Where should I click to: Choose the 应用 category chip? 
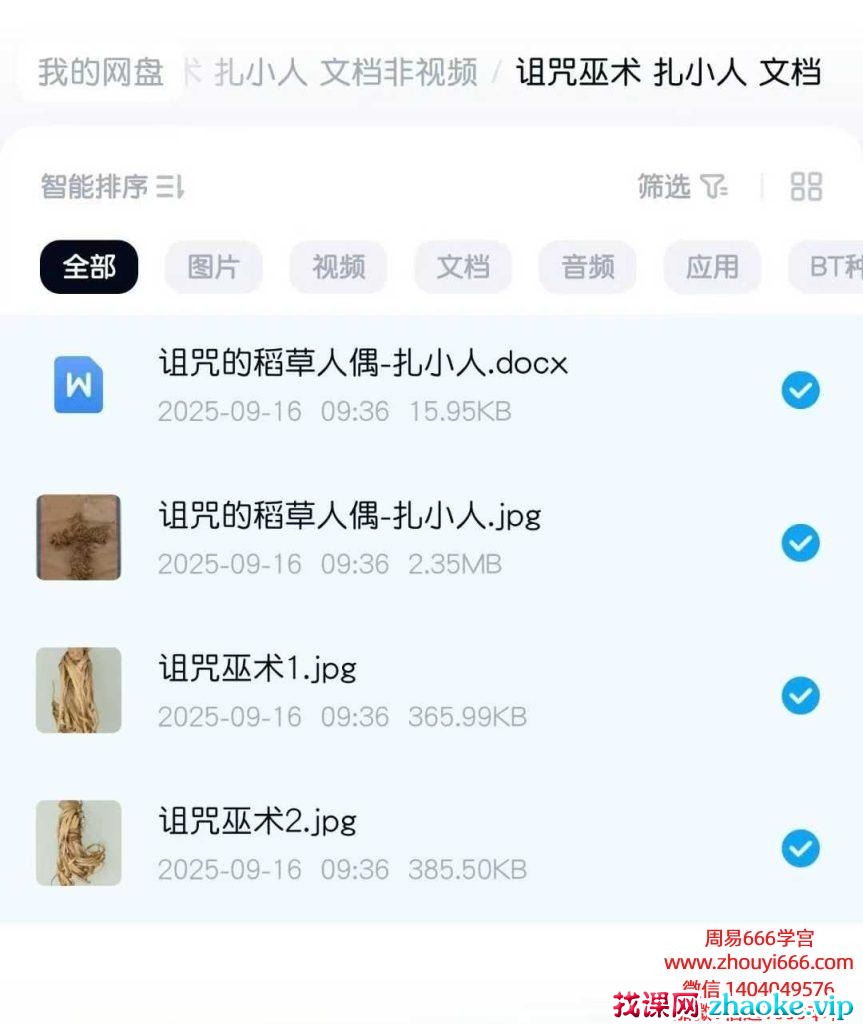[712, 267]
